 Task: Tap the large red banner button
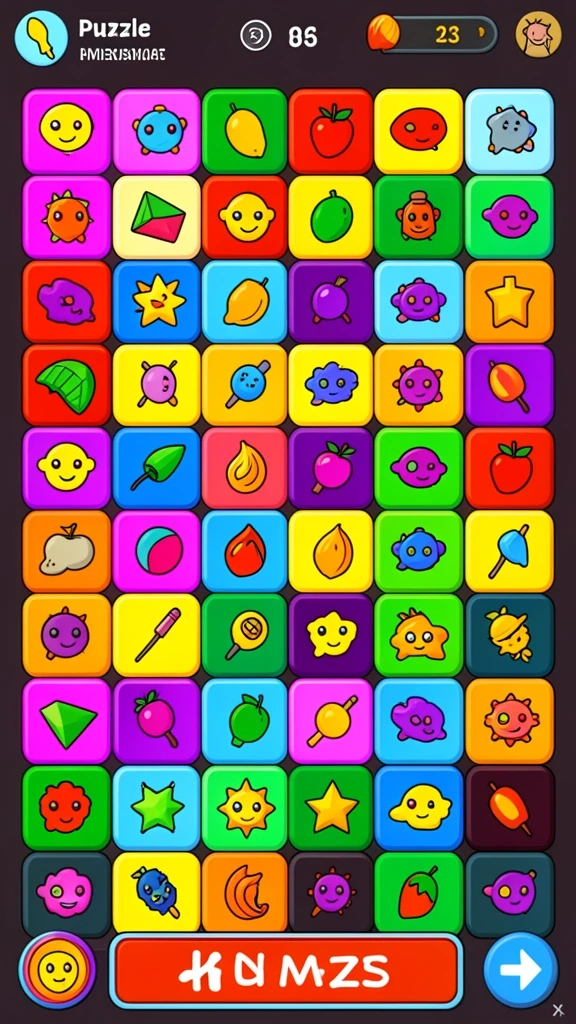[x=286, y=971]
